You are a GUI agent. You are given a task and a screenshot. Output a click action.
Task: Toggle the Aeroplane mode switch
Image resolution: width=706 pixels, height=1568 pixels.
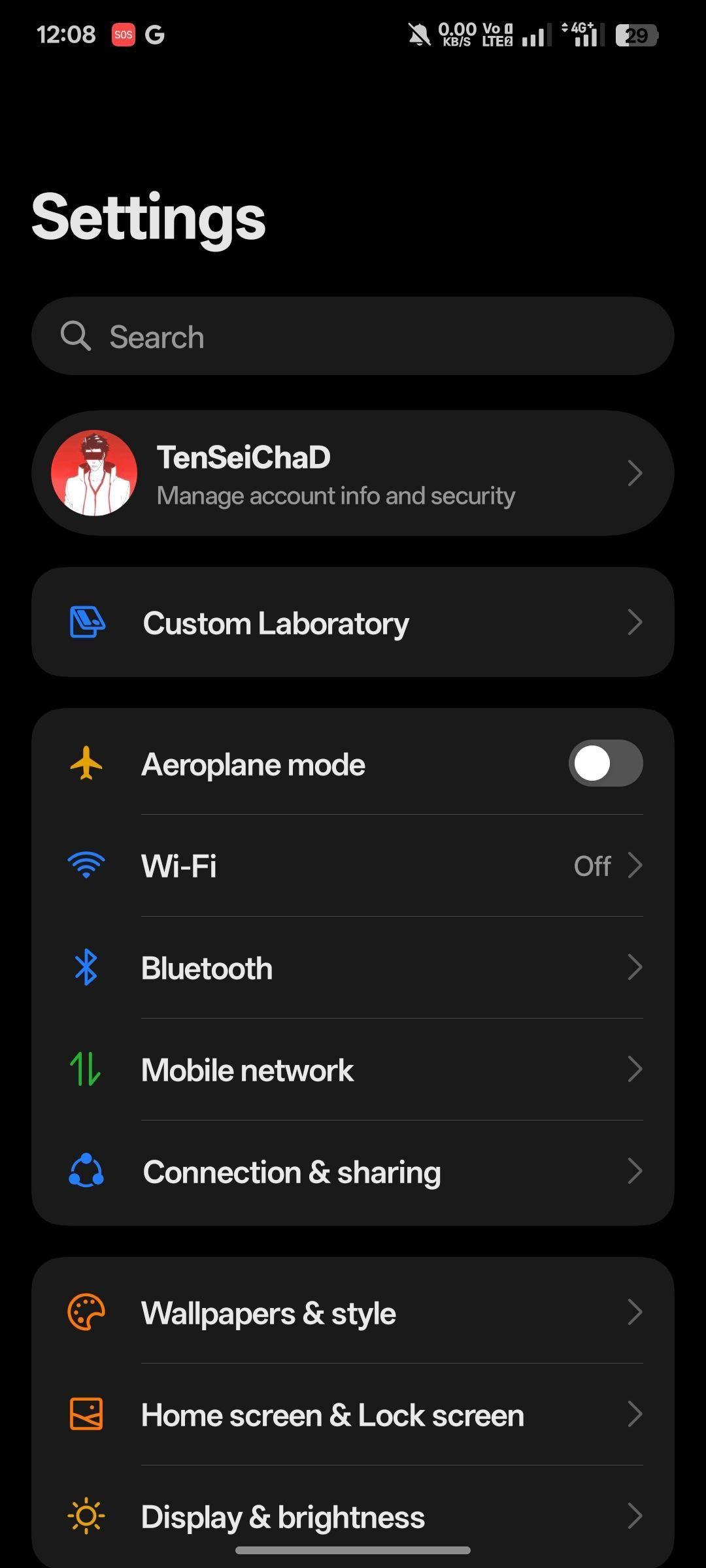605,763
